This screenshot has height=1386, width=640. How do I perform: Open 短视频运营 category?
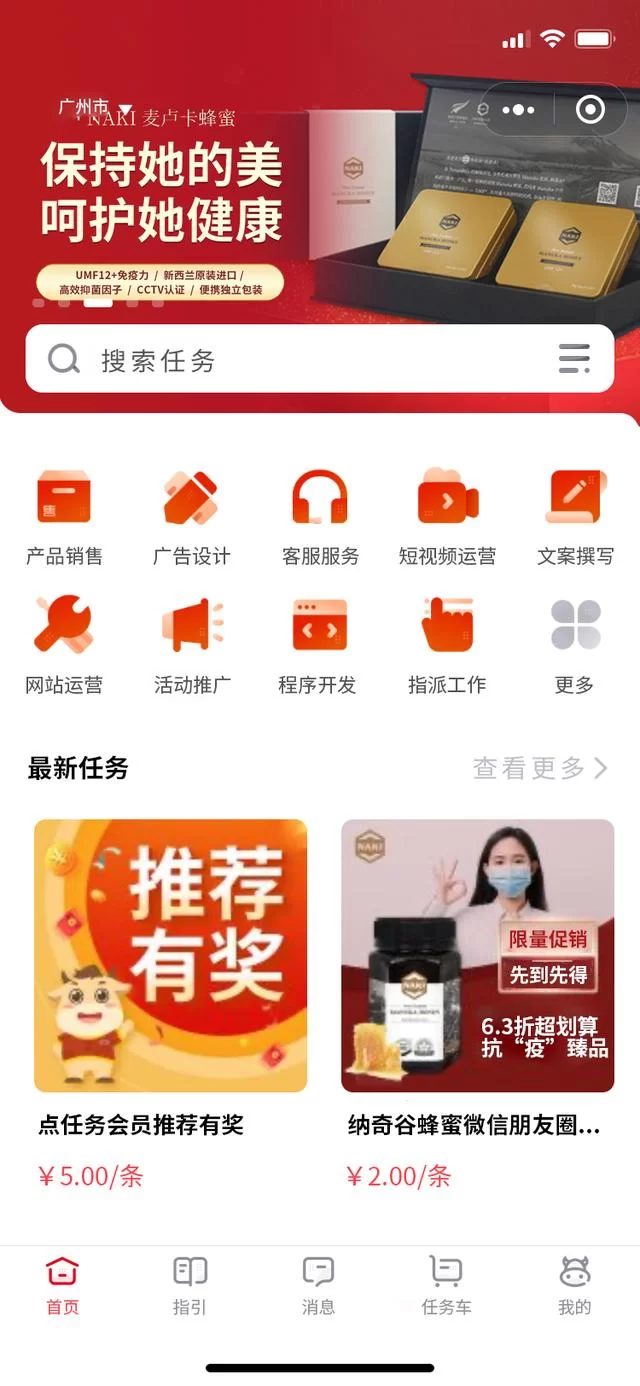(447, 516)
